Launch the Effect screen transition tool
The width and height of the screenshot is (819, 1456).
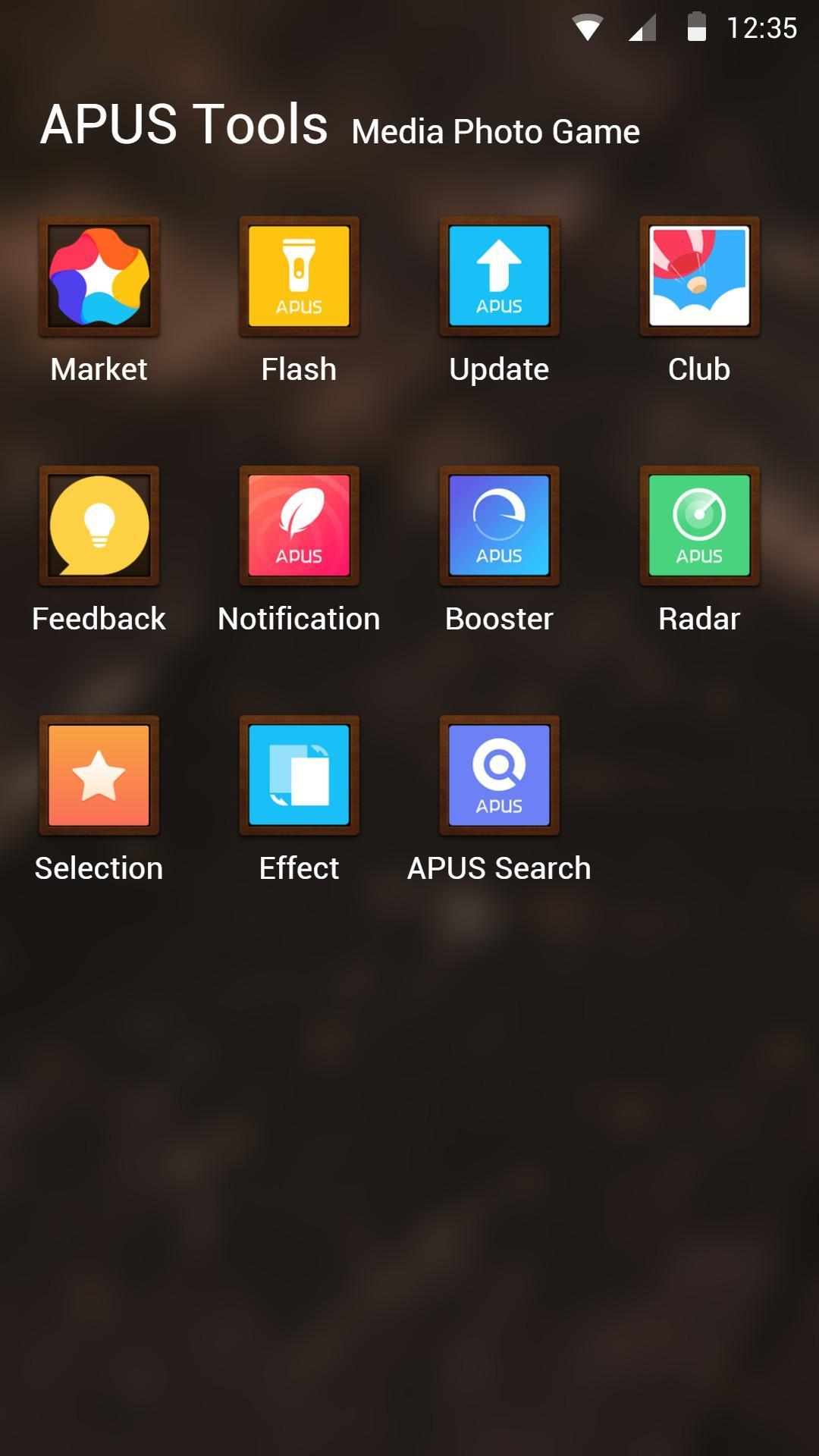(299, 774)
